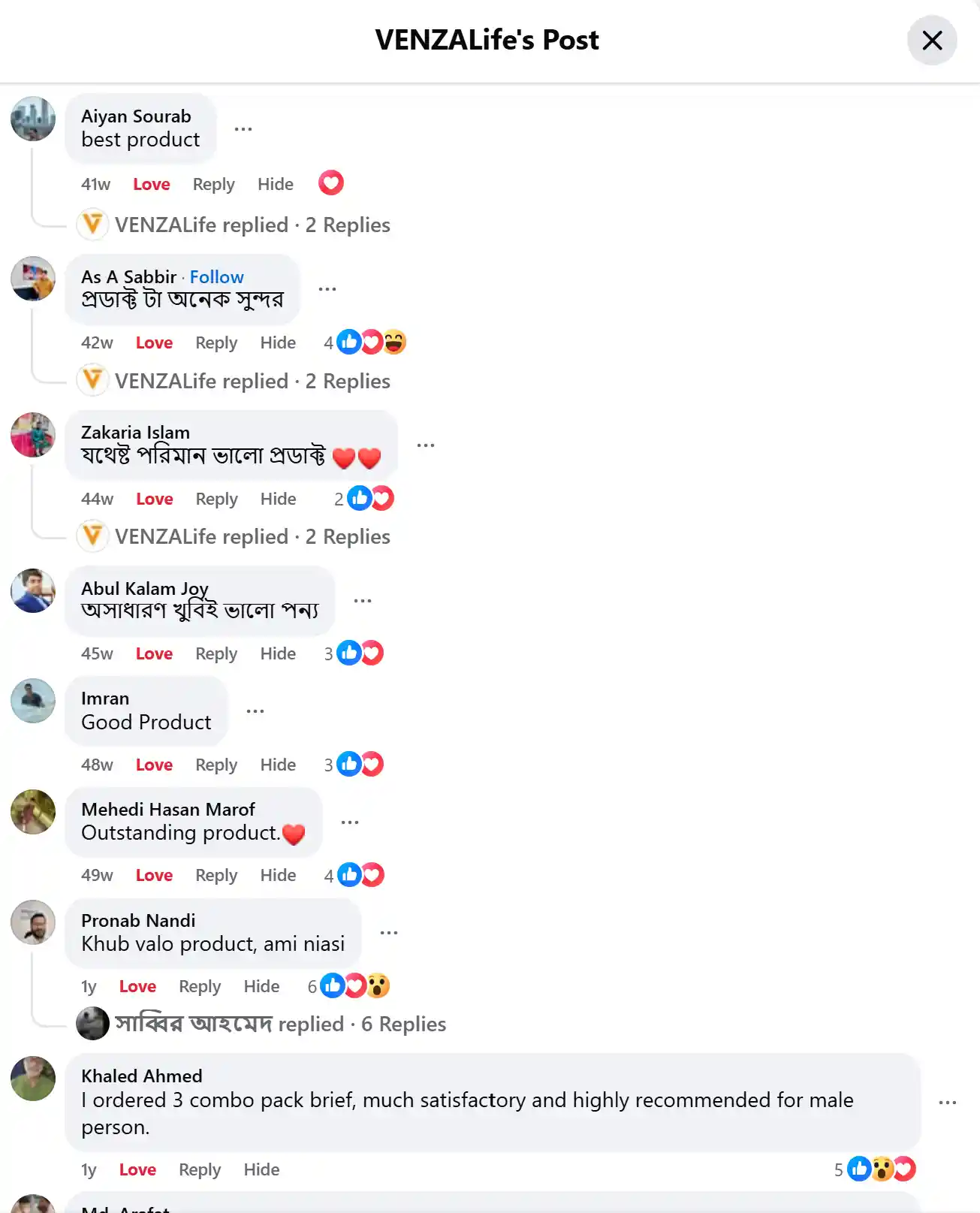Open options menu for Zakaria Islam's comment
This screenshot has height=1213, width=980.
(425, 445)
